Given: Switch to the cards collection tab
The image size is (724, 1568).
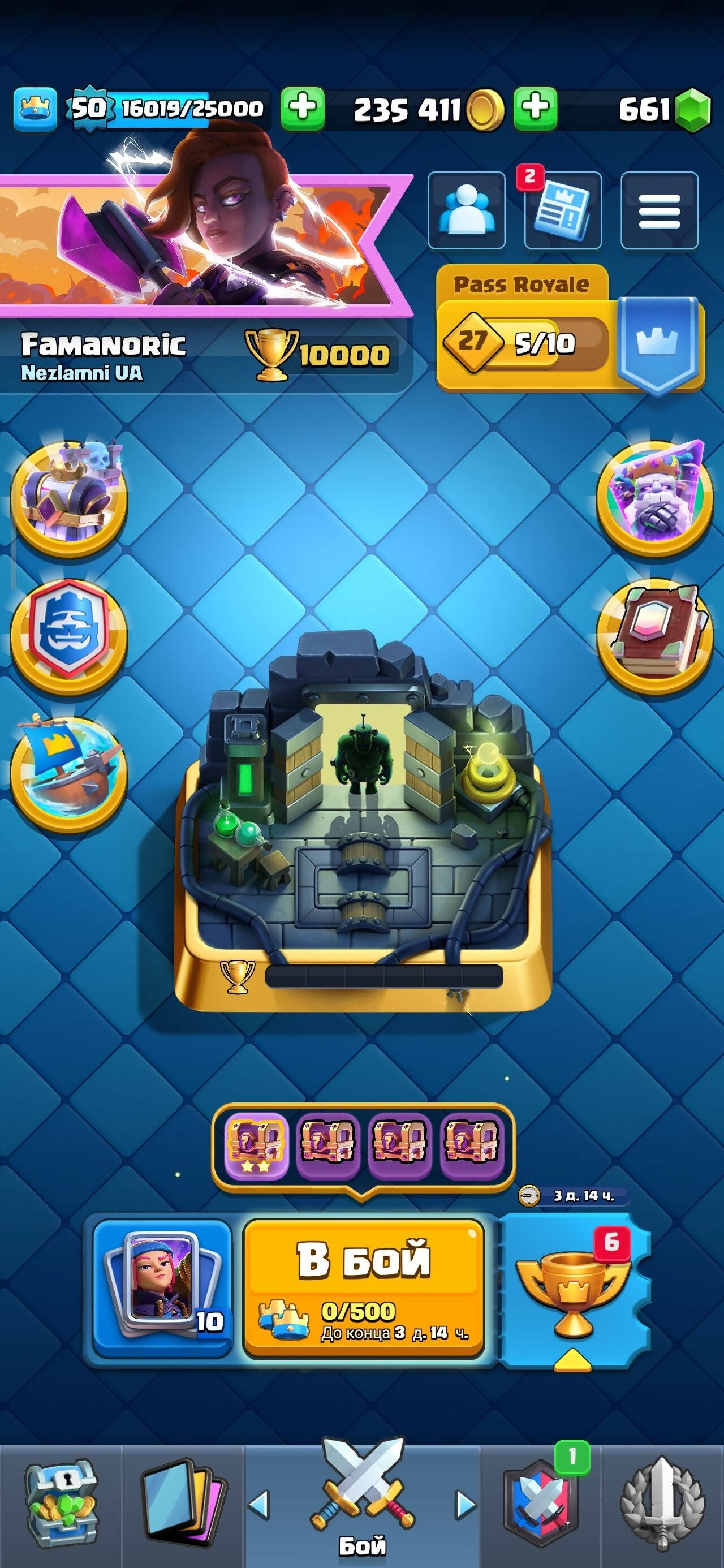Looking at the screenshot, I should tap(183, 1504).
